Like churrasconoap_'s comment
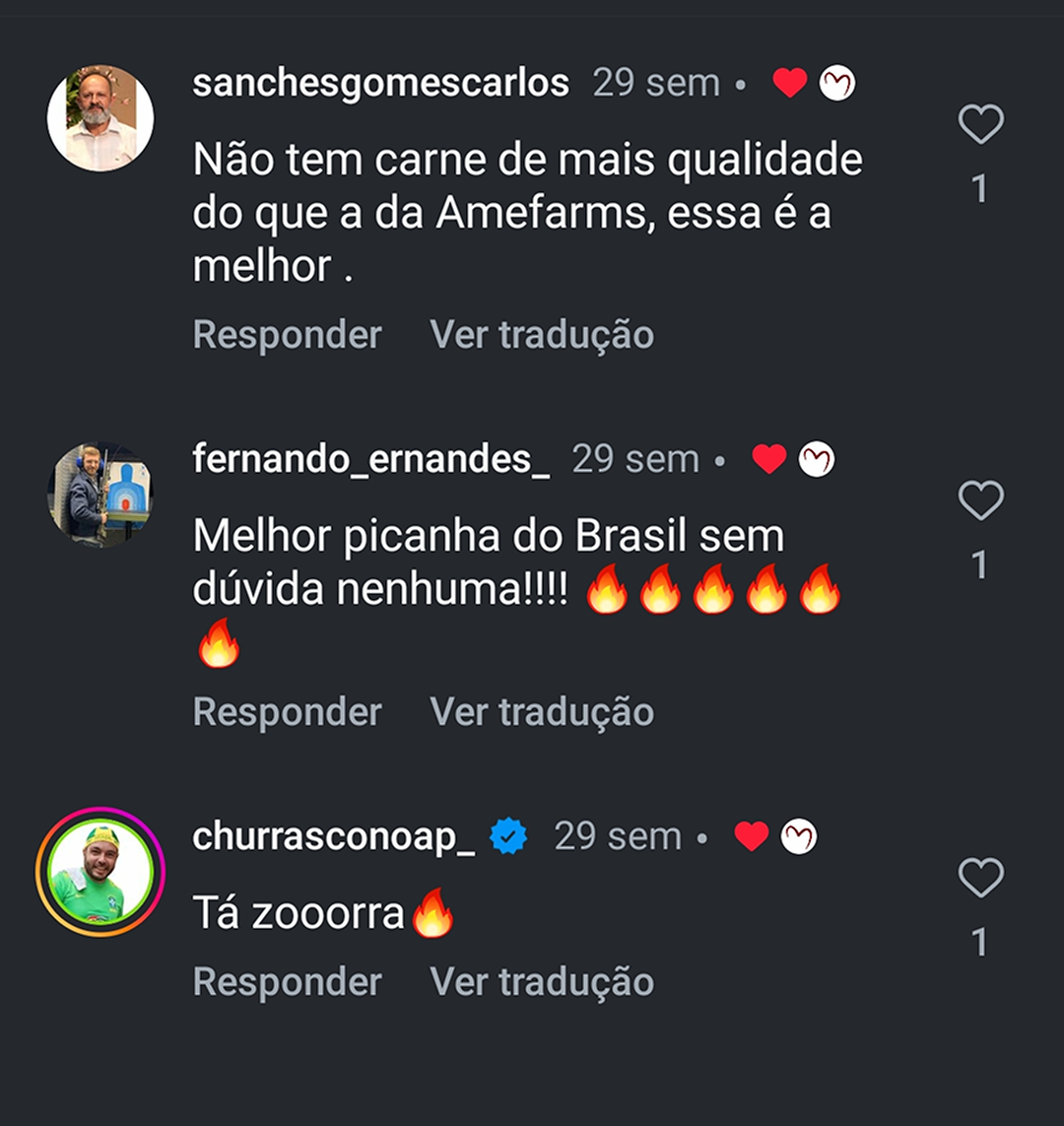The height and width of the screenshot is (1126, 1064). pos(980,878)
